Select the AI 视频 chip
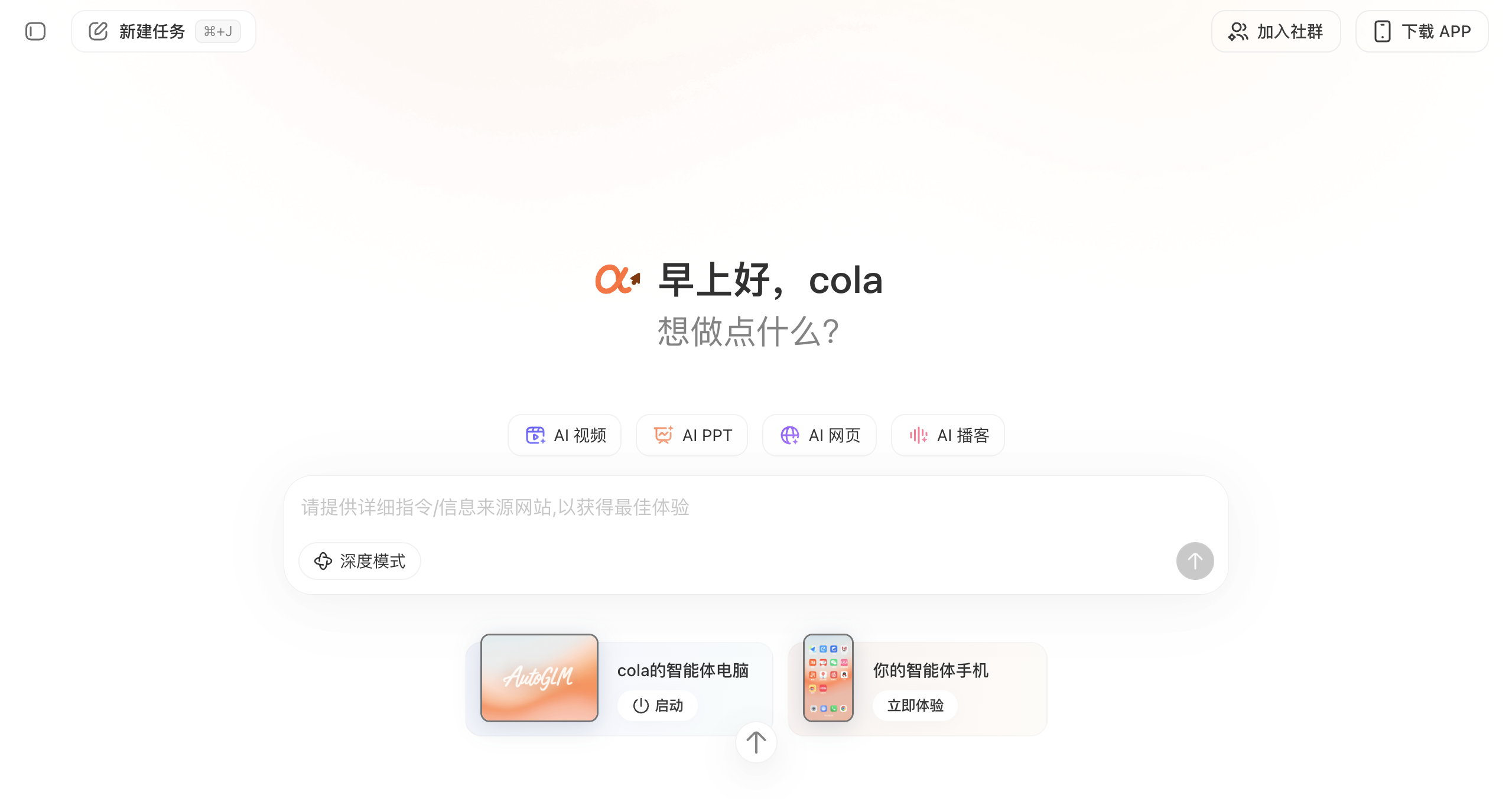Screen dimensions: 1512x799 (564, 435)
